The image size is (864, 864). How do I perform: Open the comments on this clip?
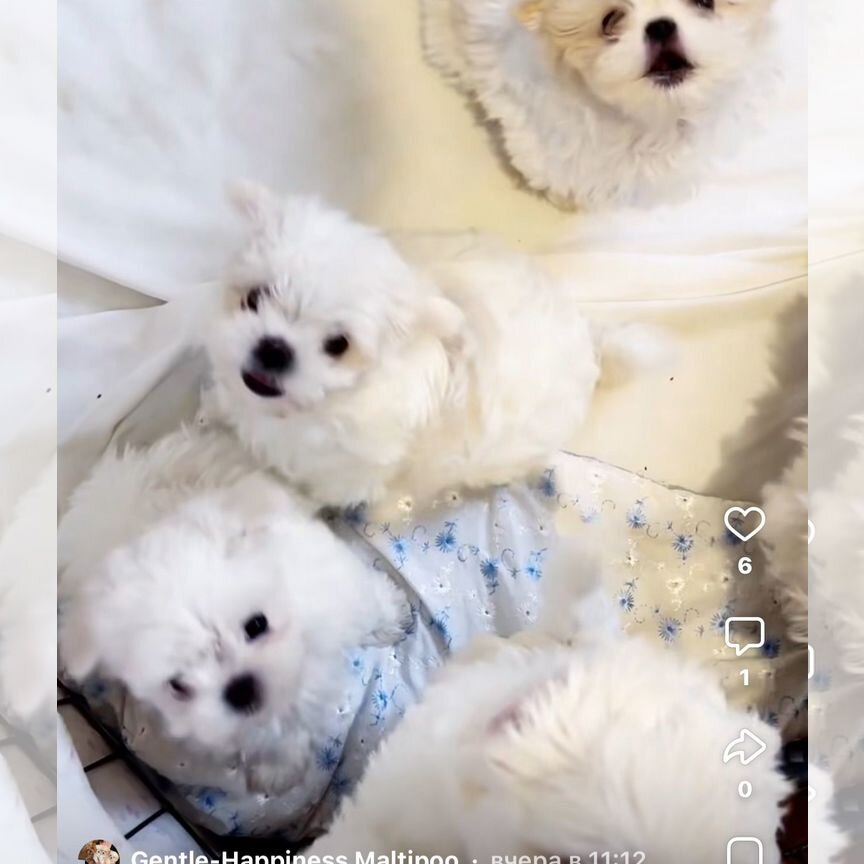744,635
